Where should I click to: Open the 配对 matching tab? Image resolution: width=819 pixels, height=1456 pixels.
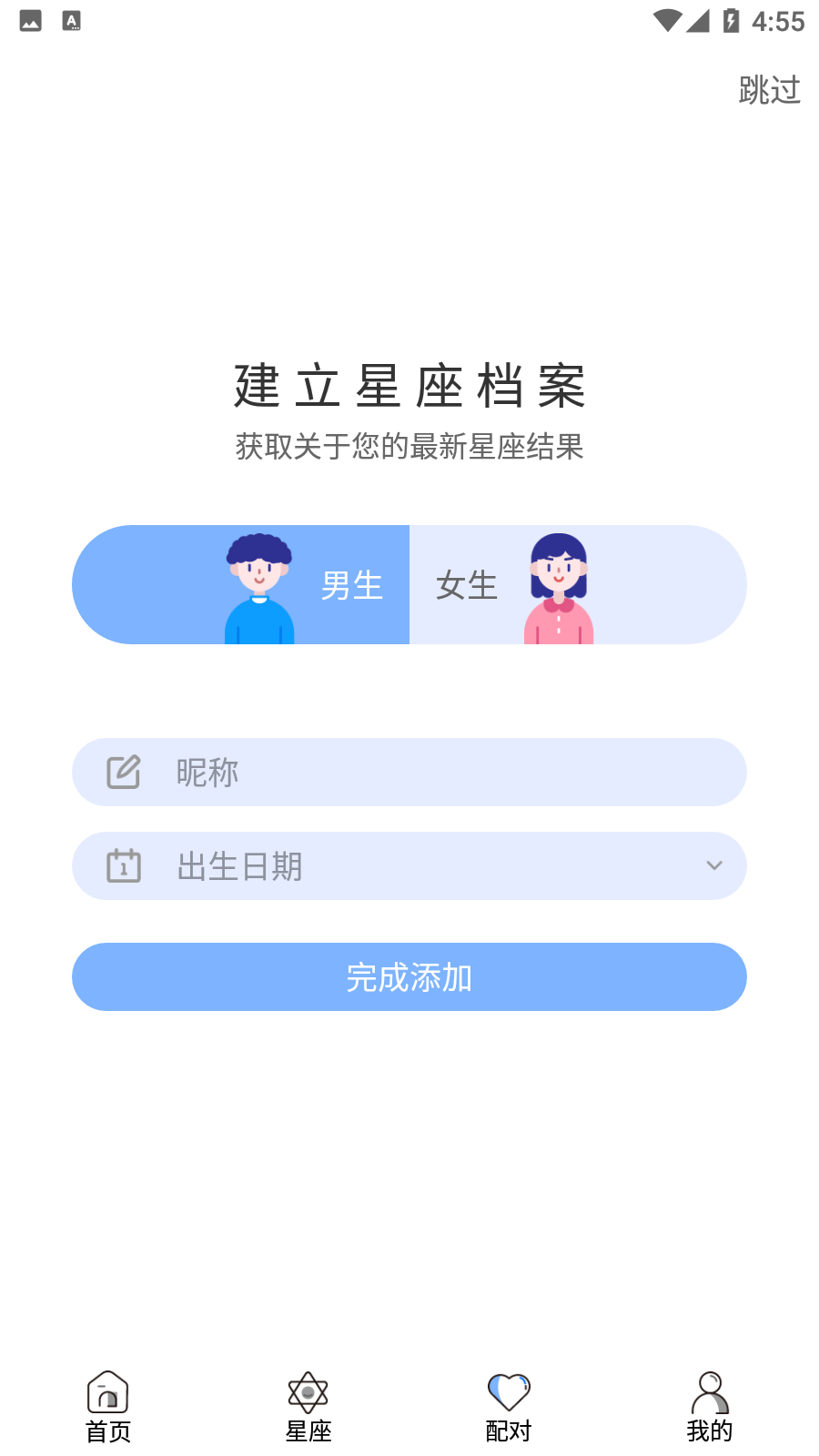509,1407
